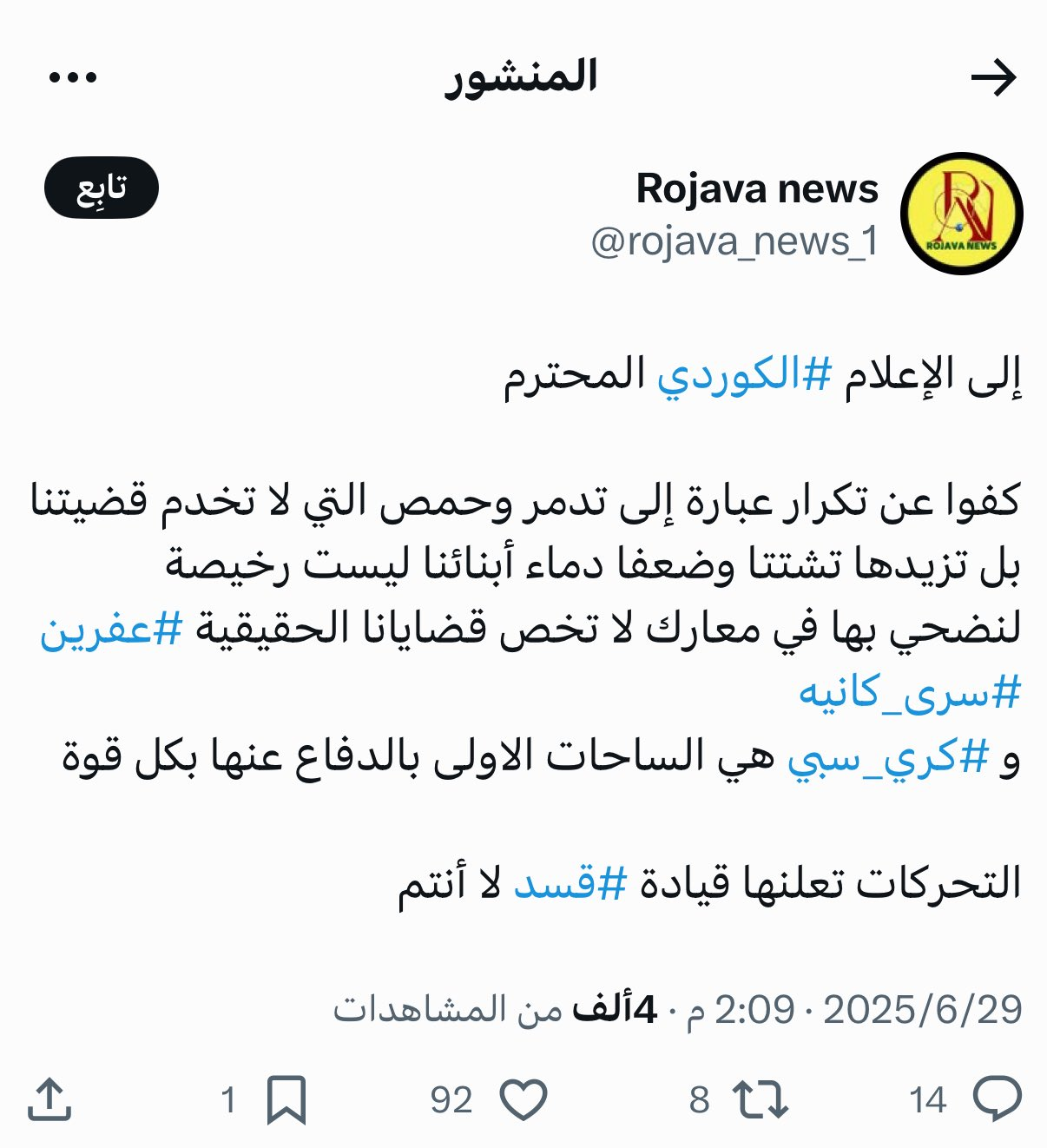Reply to this post via comment icon

[997, 1099]
